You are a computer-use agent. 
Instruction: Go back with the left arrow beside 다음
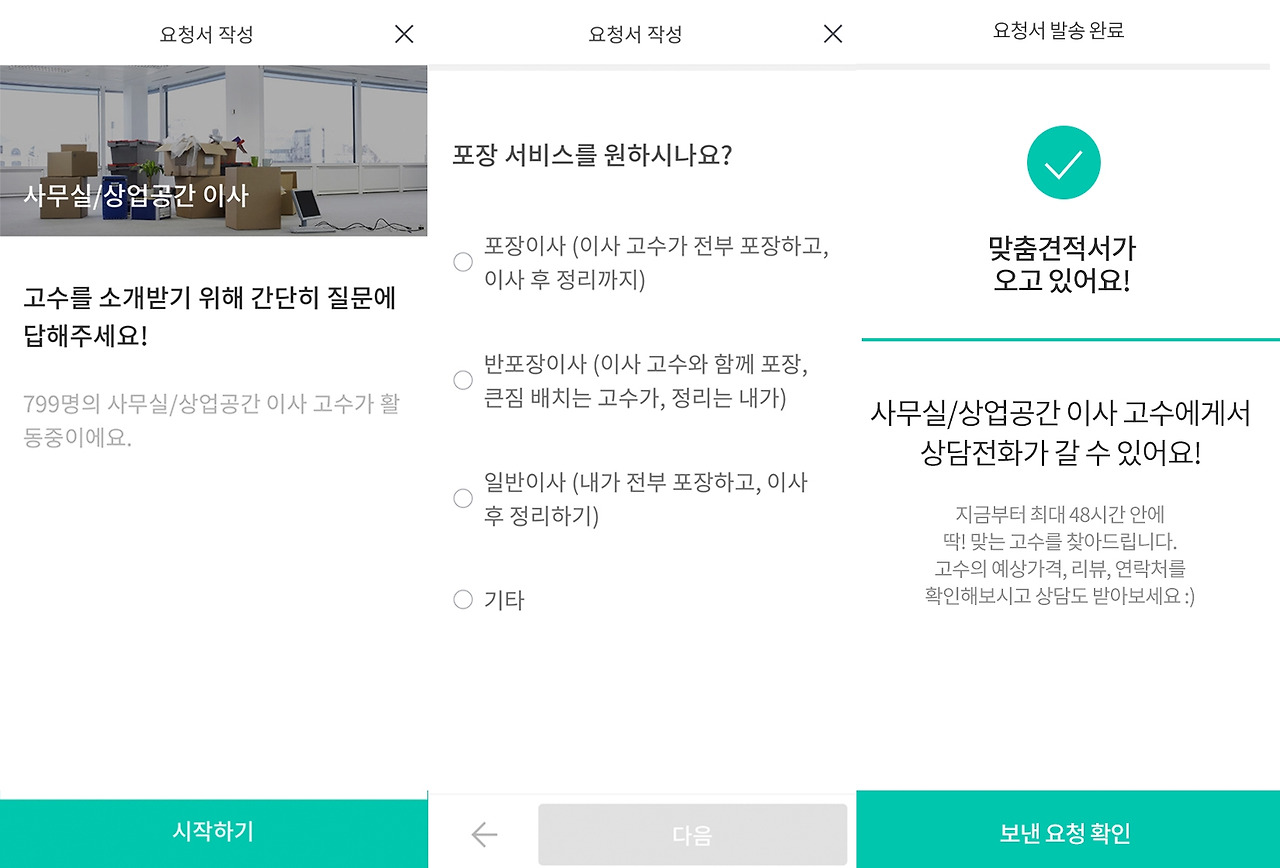pyautogui.click(x=484, y=834)
